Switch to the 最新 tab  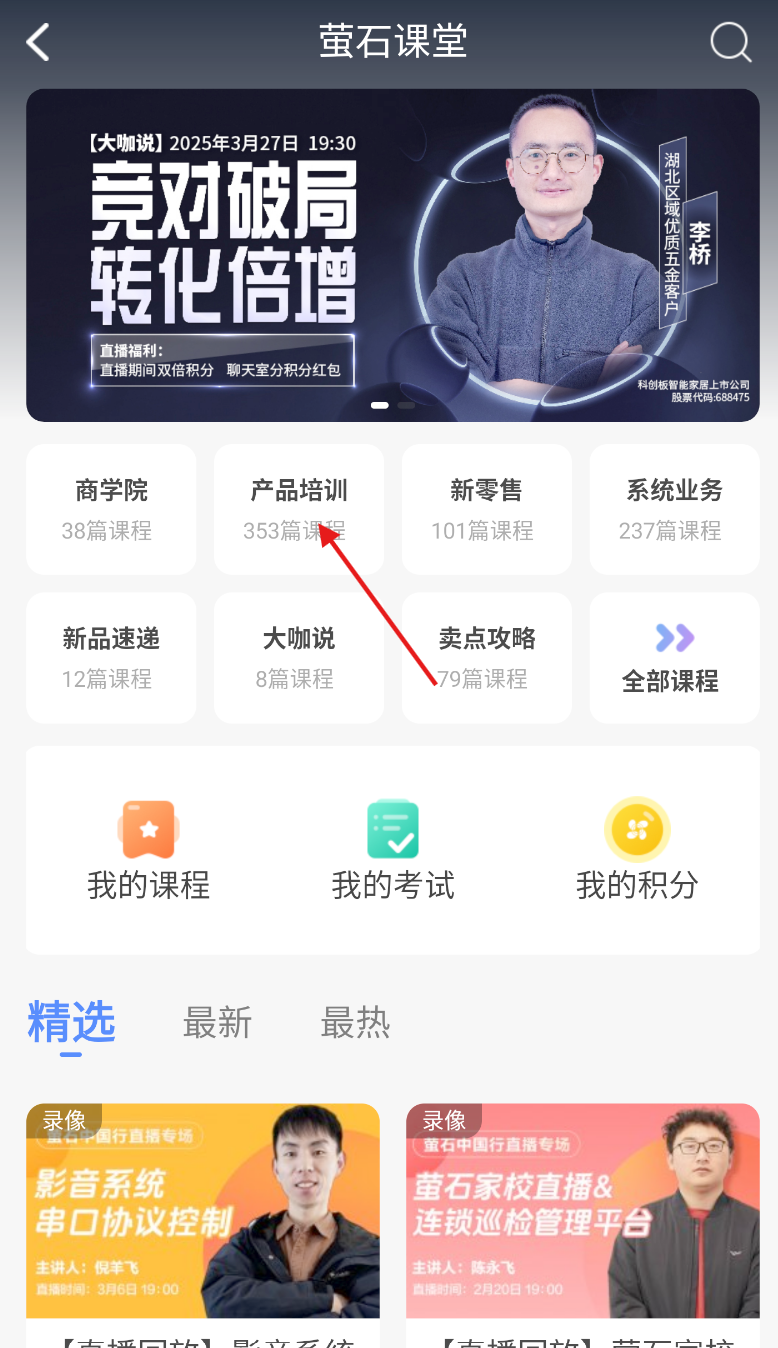point(217,1023)
